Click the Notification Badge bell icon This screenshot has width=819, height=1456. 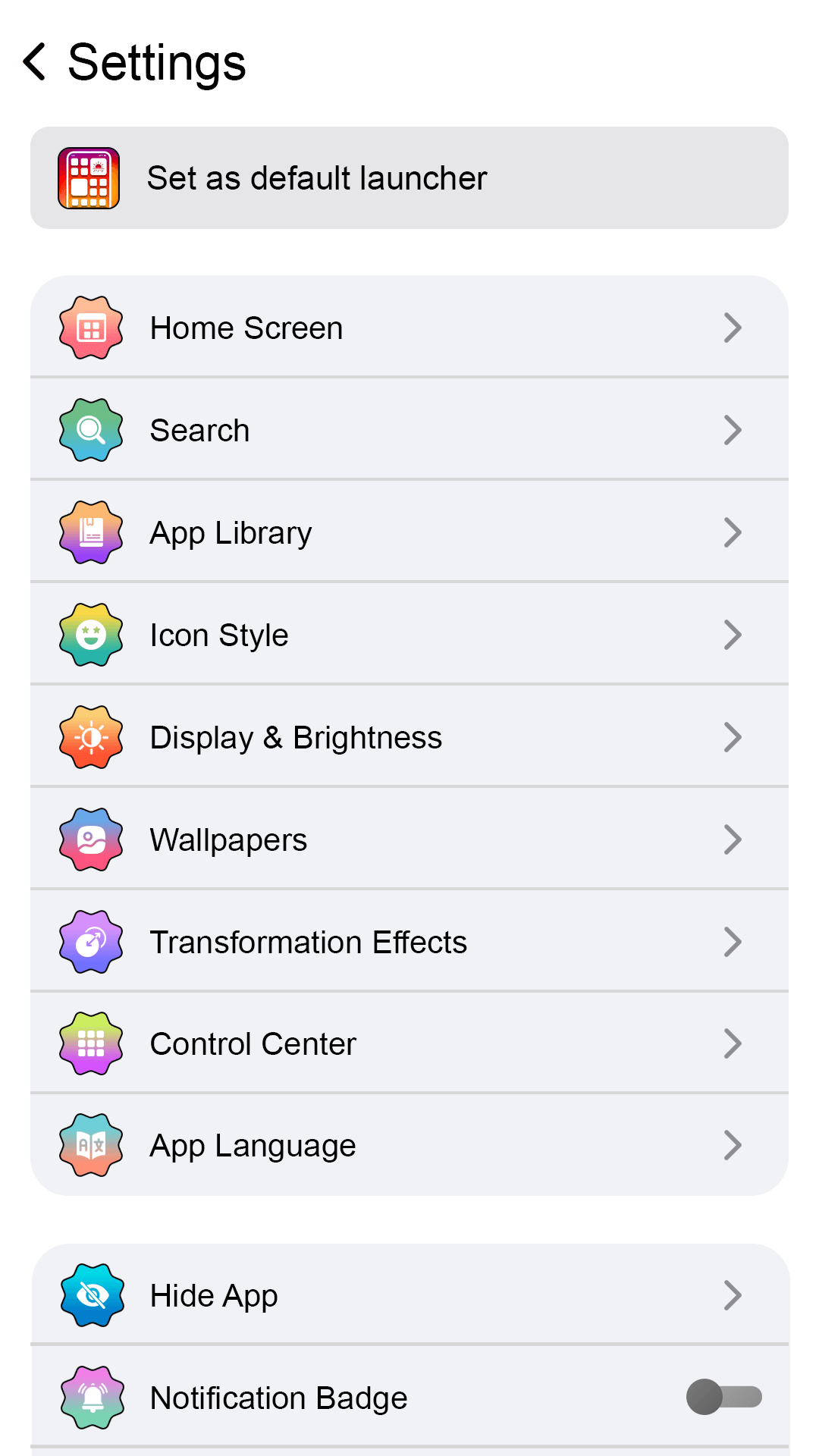[92, 1398]
